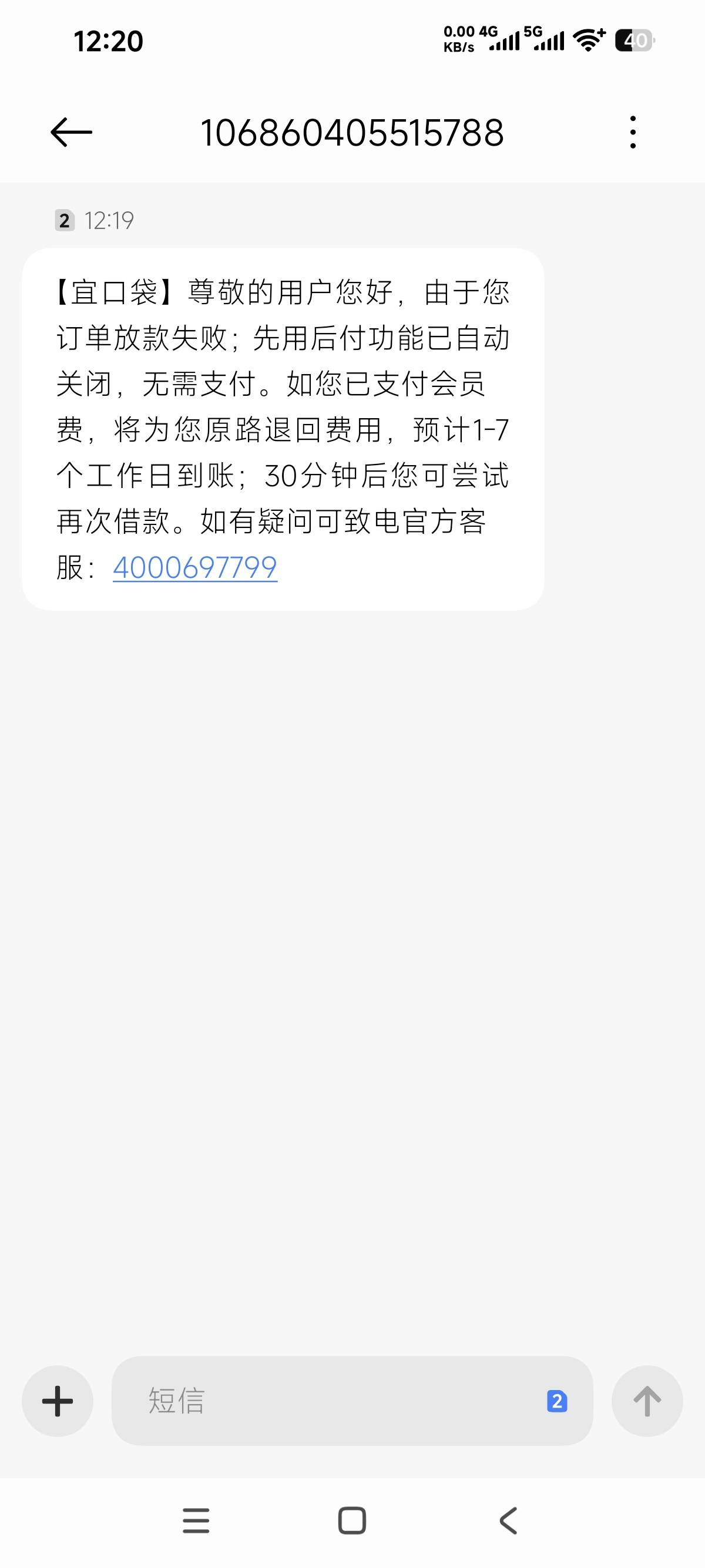Open the three-dot overflow menu

pos(633,132)
